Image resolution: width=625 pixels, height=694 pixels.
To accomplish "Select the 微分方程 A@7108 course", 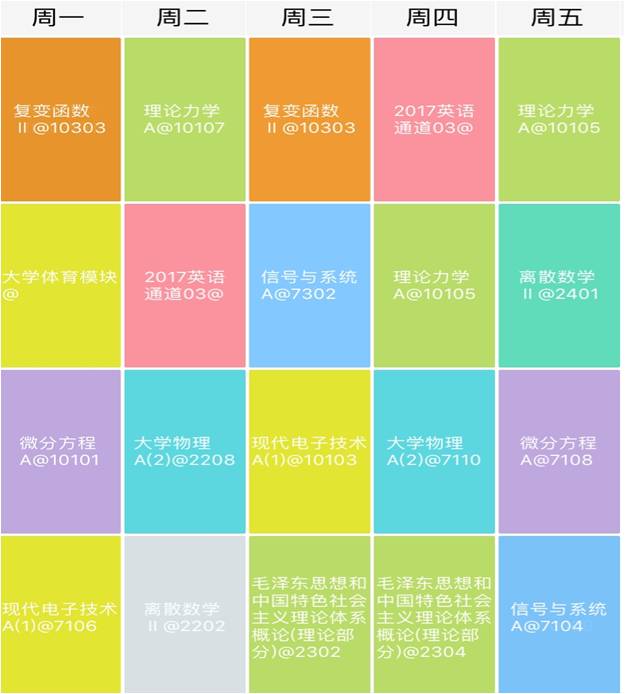I will tap(559, 451).
